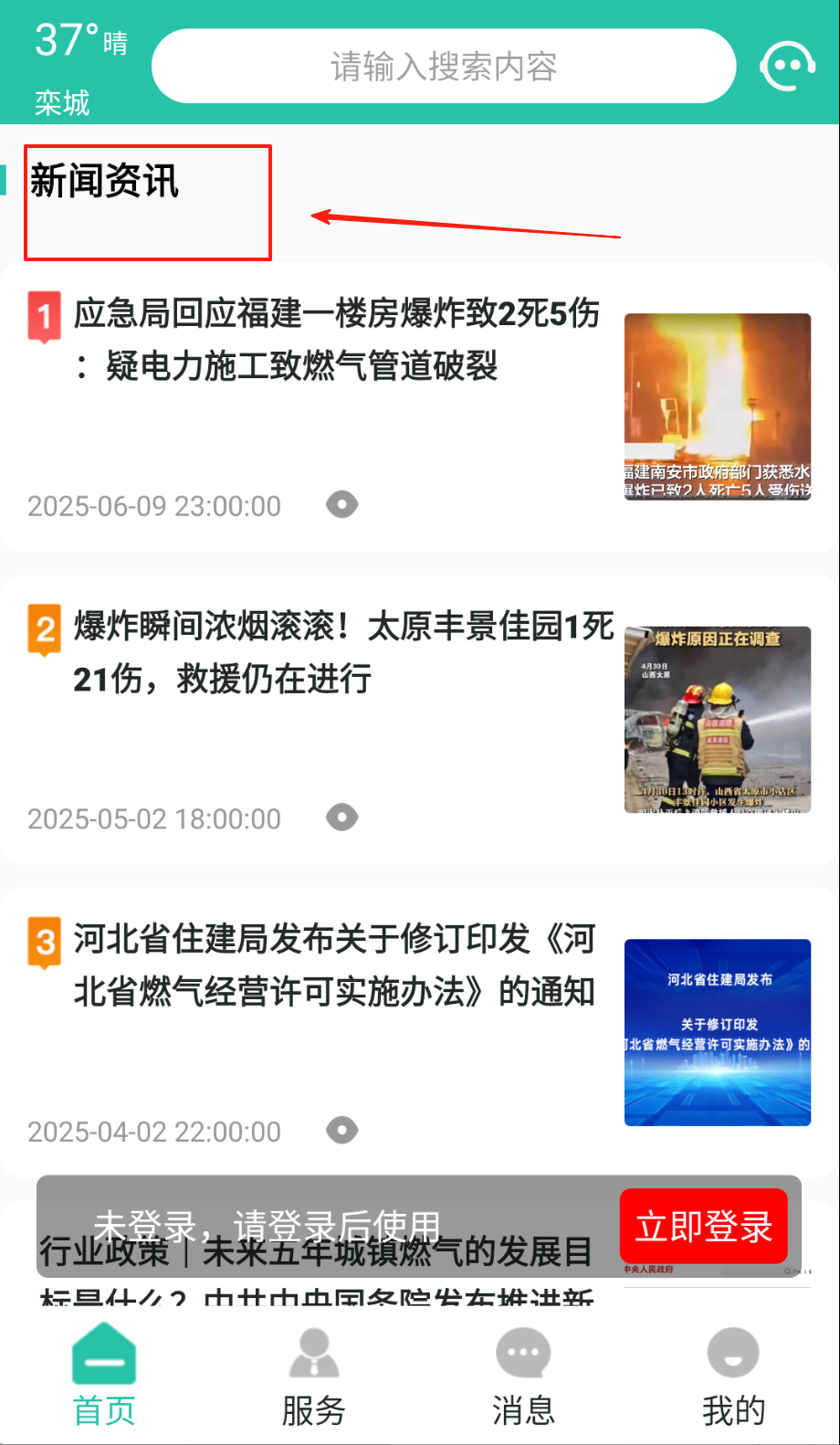This screenshot has height=1445, width=840.
Task: Switch to the 服务 tab
Action: tap(313, 1376)
